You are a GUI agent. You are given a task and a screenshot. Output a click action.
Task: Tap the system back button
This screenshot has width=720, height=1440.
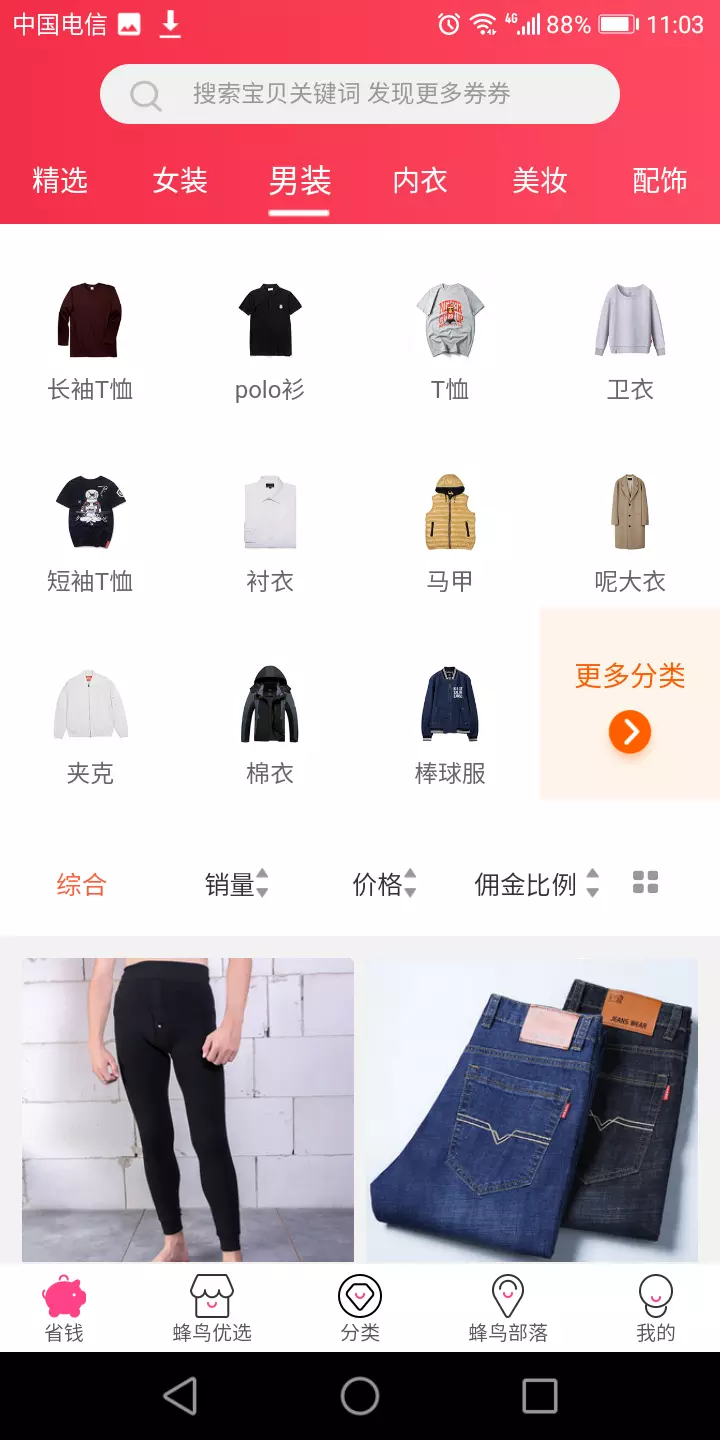tap(180, 1396)
